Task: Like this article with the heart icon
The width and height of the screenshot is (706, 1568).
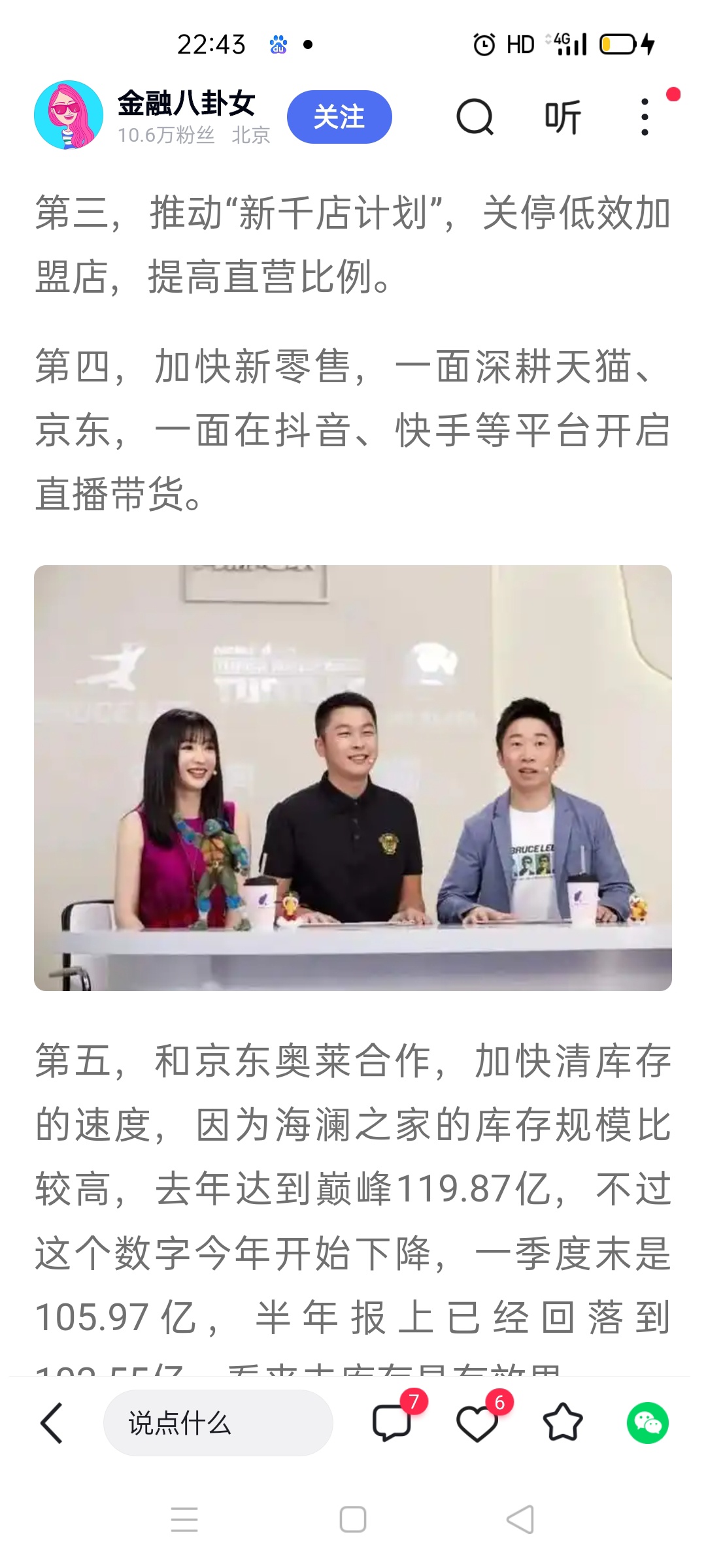Action: pyautogui.click(x=477, y=1423)
